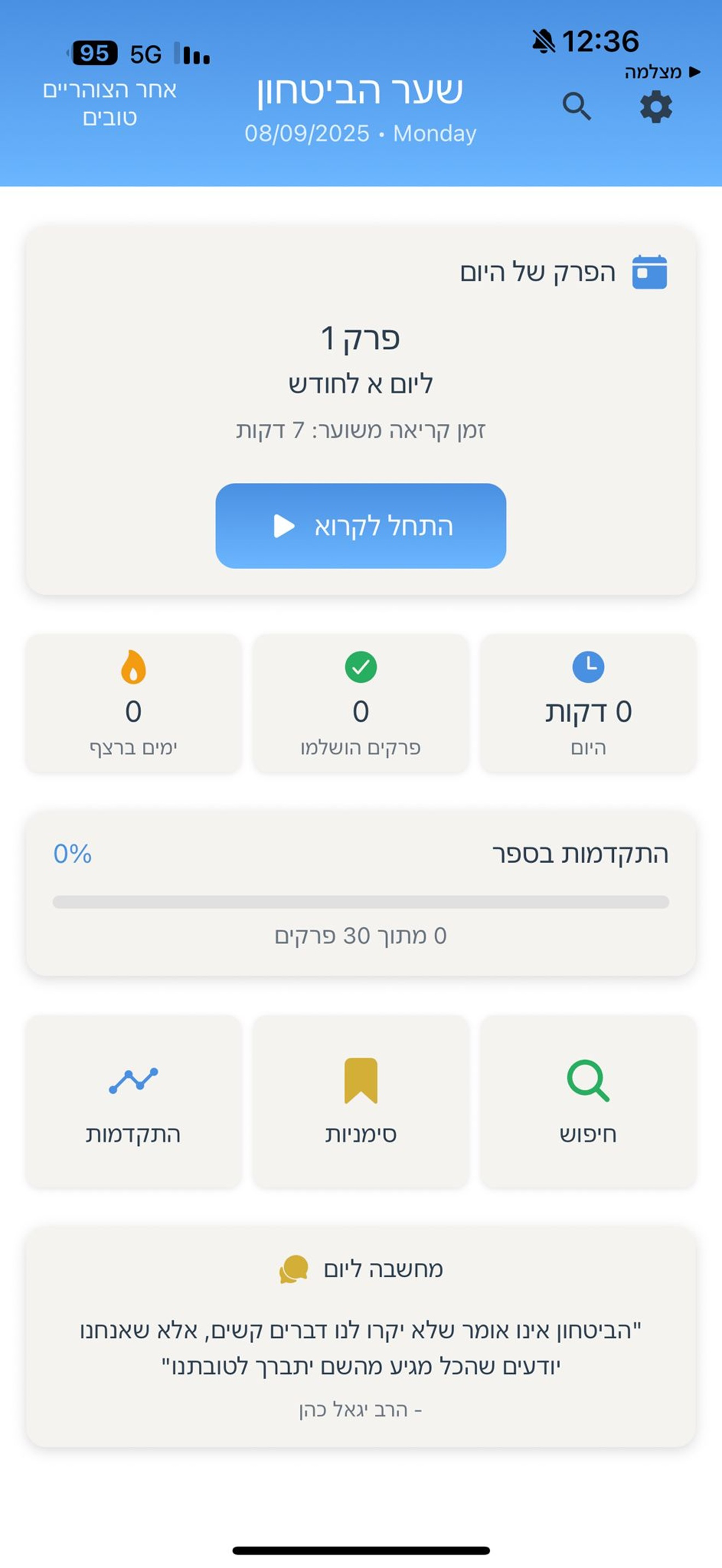Click the play triangle inside the reading button

tap(284, 527)
